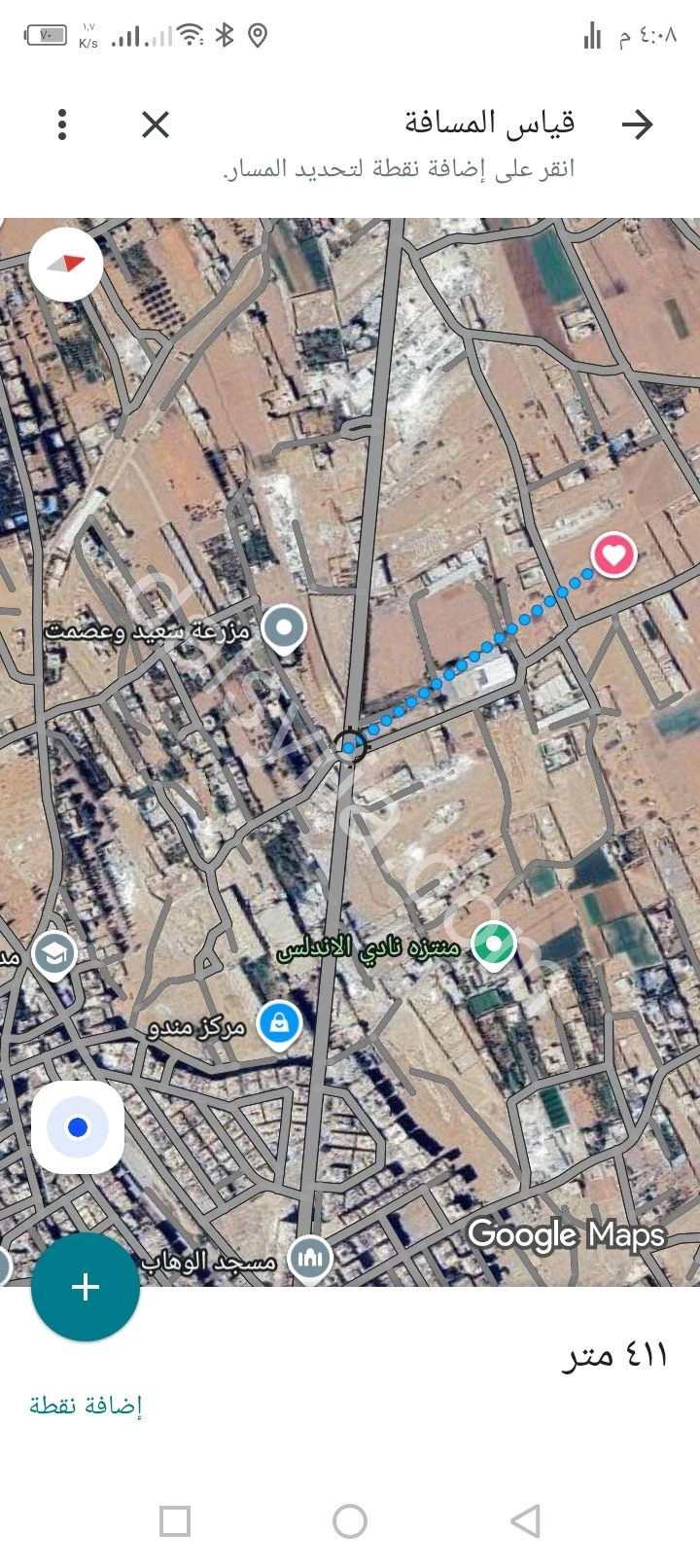Image resolution: width=700 pixels, height=1568 pixels.
Task: Open the مزرعة سعيد وعصمت place pin
Action: (x=284, y=628)
